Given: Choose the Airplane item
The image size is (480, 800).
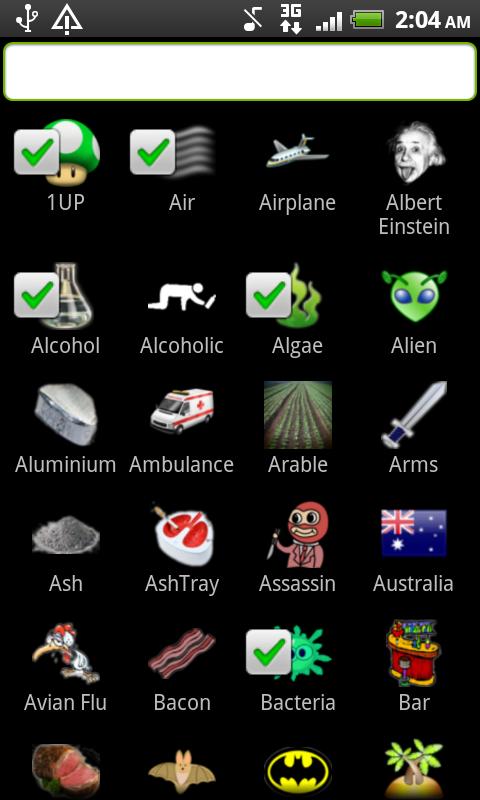Looking at the screenshot, I should pyautogui.click(x=297, y=167).
